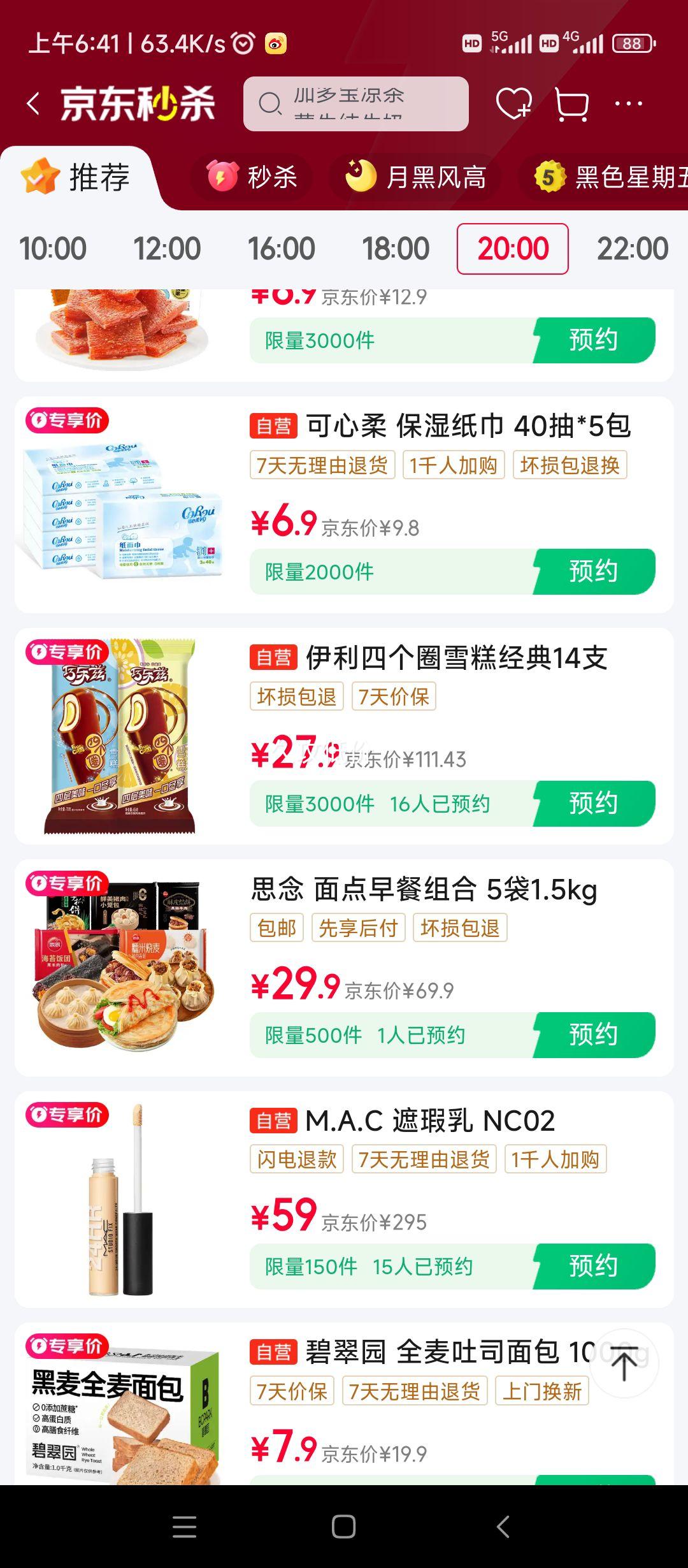Switch to the 月黑风高 tab
This screenshot has height=1568, width=688.
tap(415, 177)
